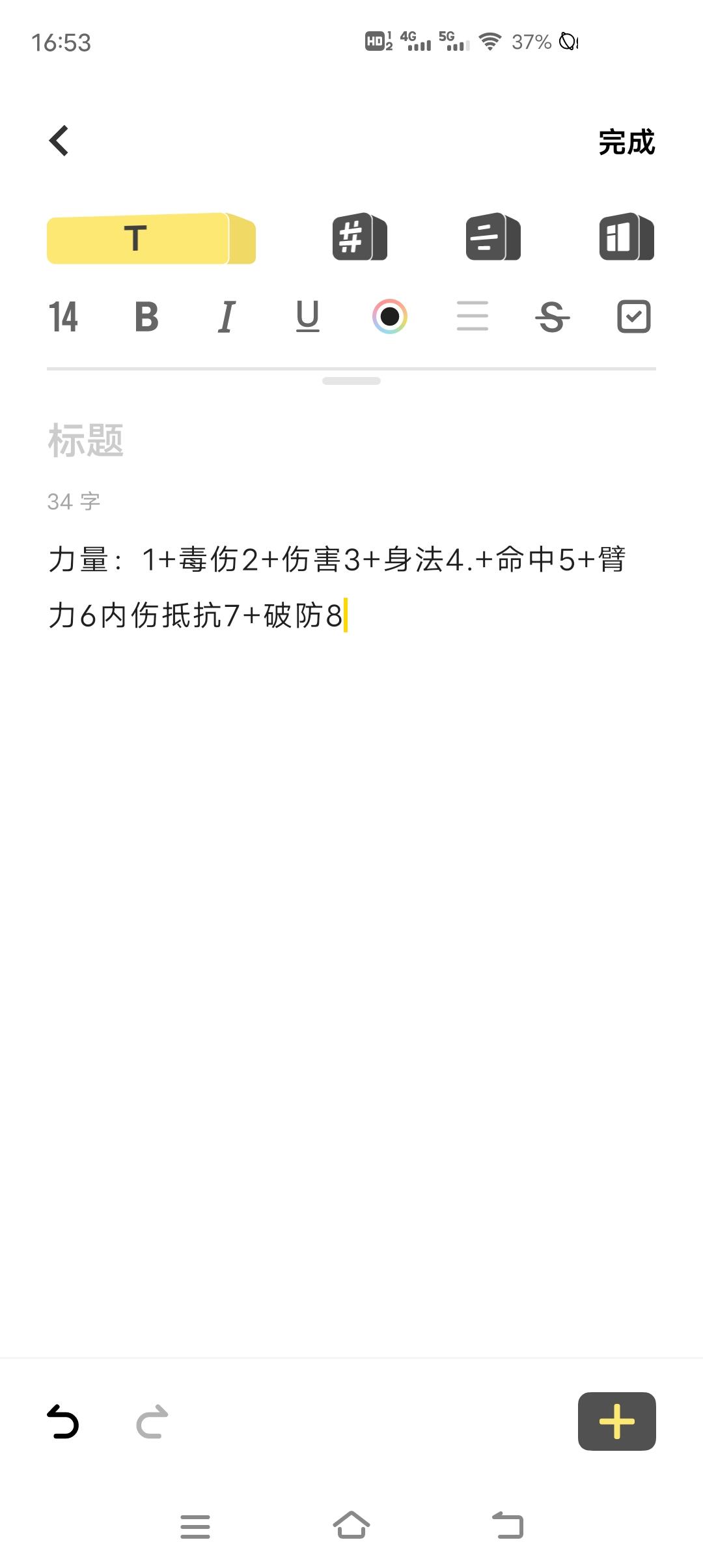Tap 完成 to finish editing
The height and width of the screenshot is (1568, 703).
(626, 142)
